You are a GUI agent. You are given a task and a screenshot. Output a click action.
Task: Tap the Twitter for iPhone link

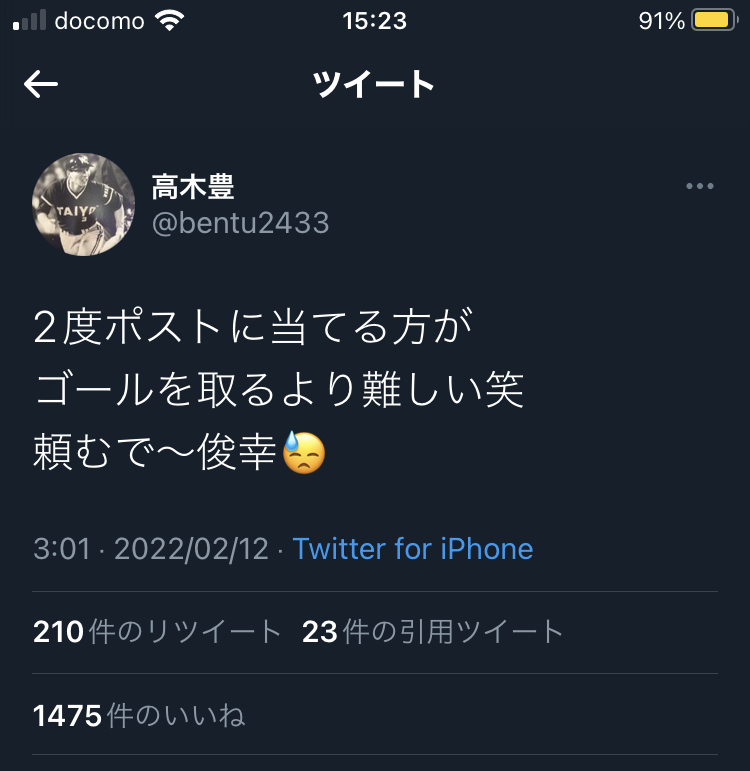tap(412, 549)
